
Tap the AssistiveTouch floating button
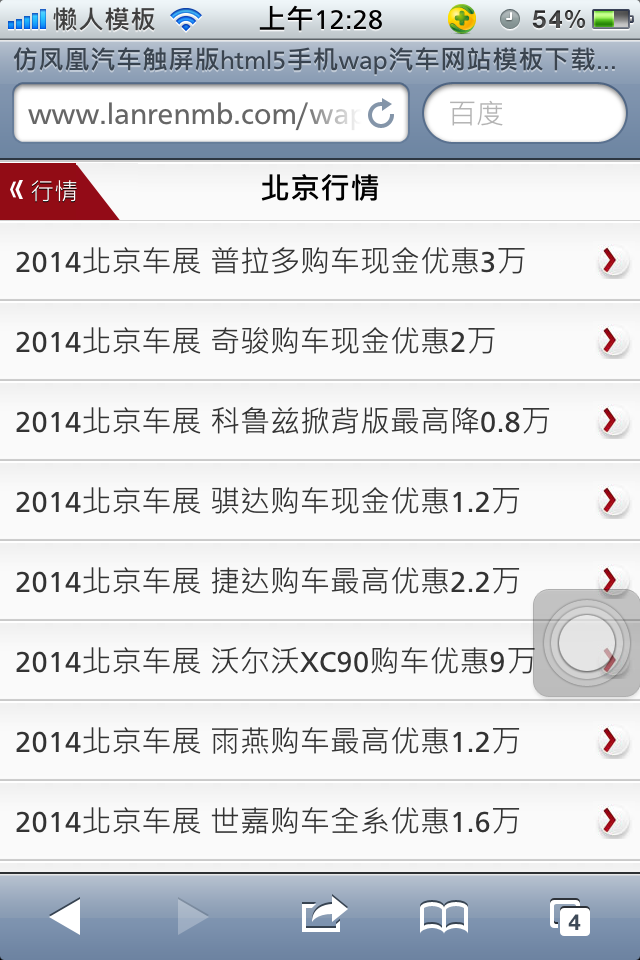coord(587,643)
